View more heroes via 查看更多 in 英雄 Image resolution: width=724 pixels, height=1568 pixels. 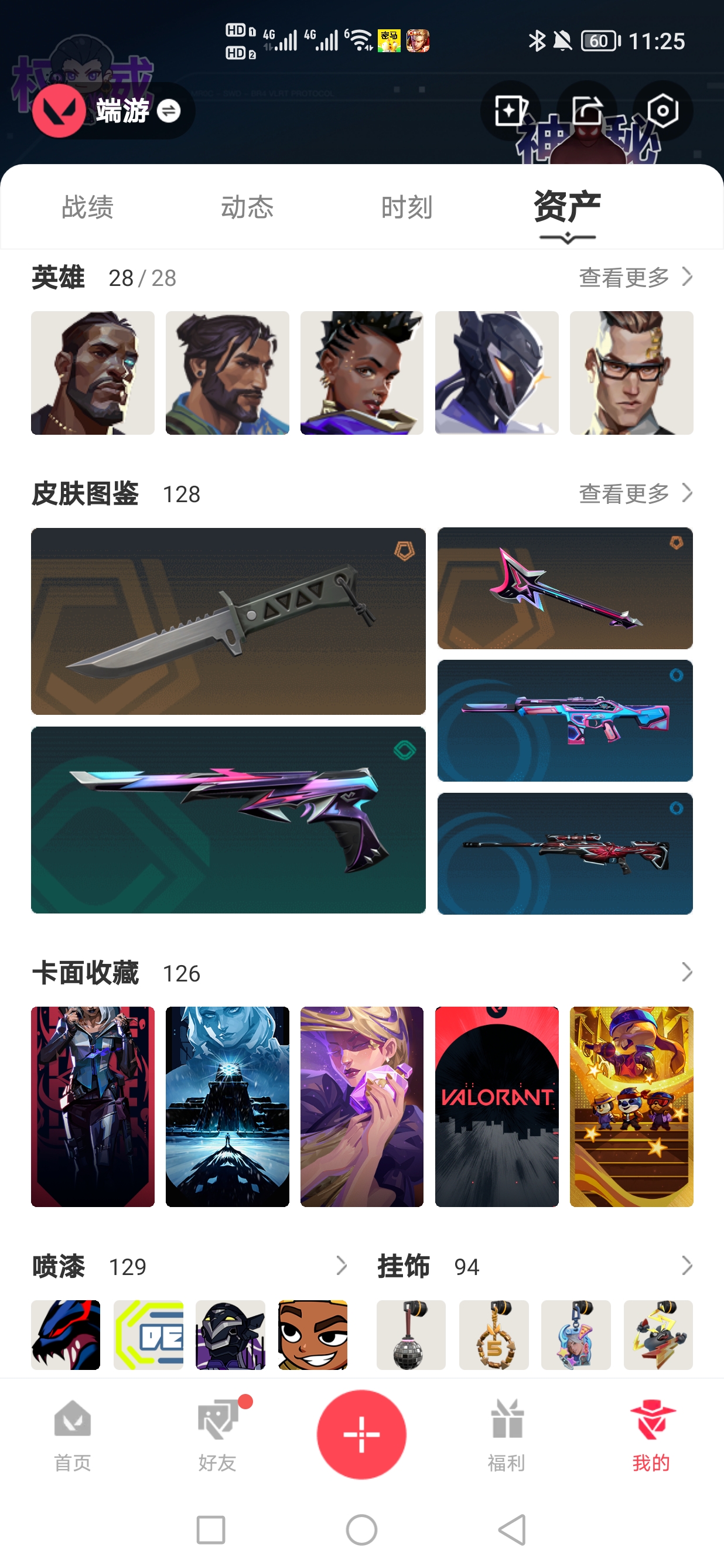click(634, 278)
